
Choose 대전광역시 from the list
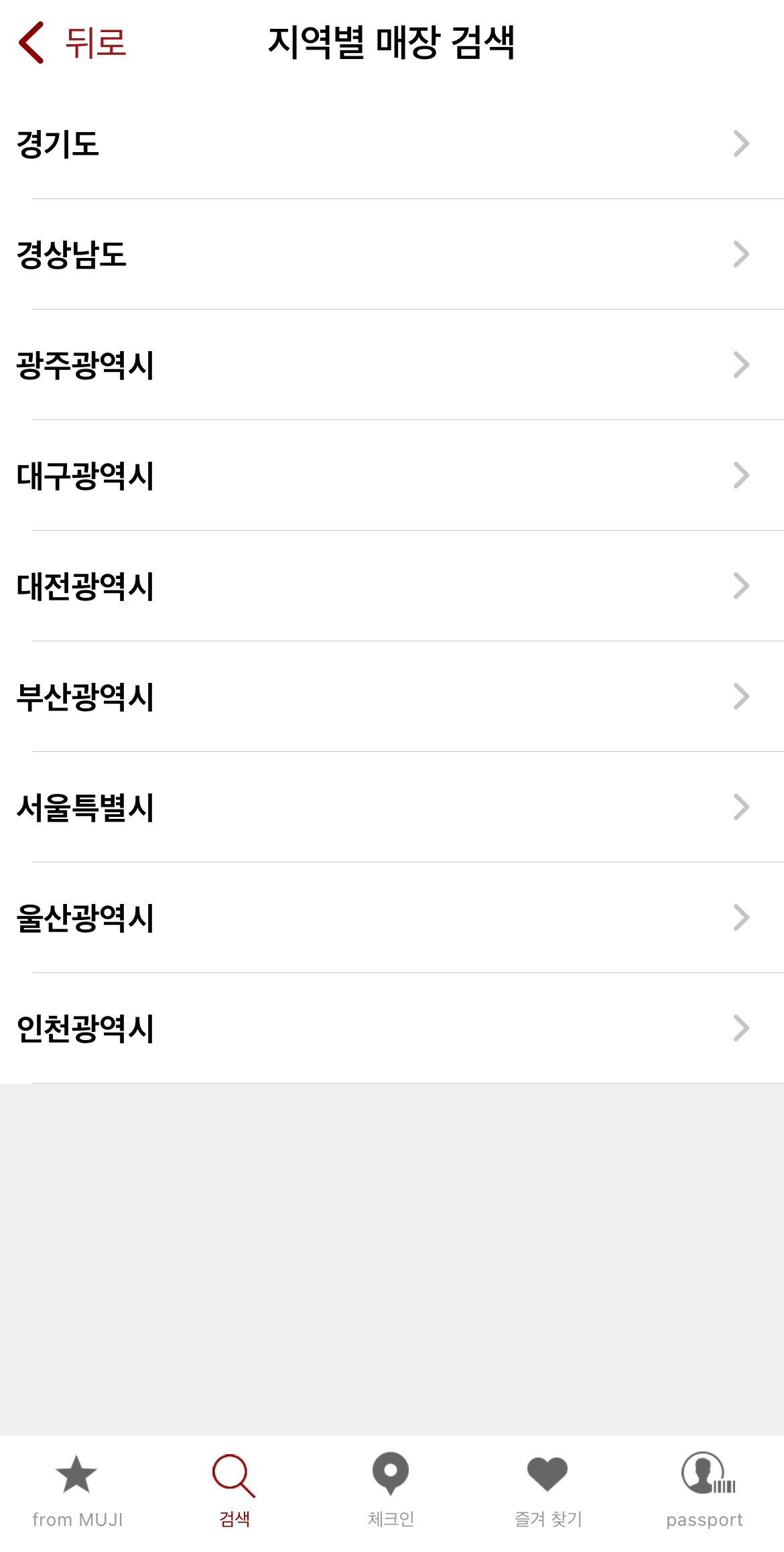[x=392, y=586]
